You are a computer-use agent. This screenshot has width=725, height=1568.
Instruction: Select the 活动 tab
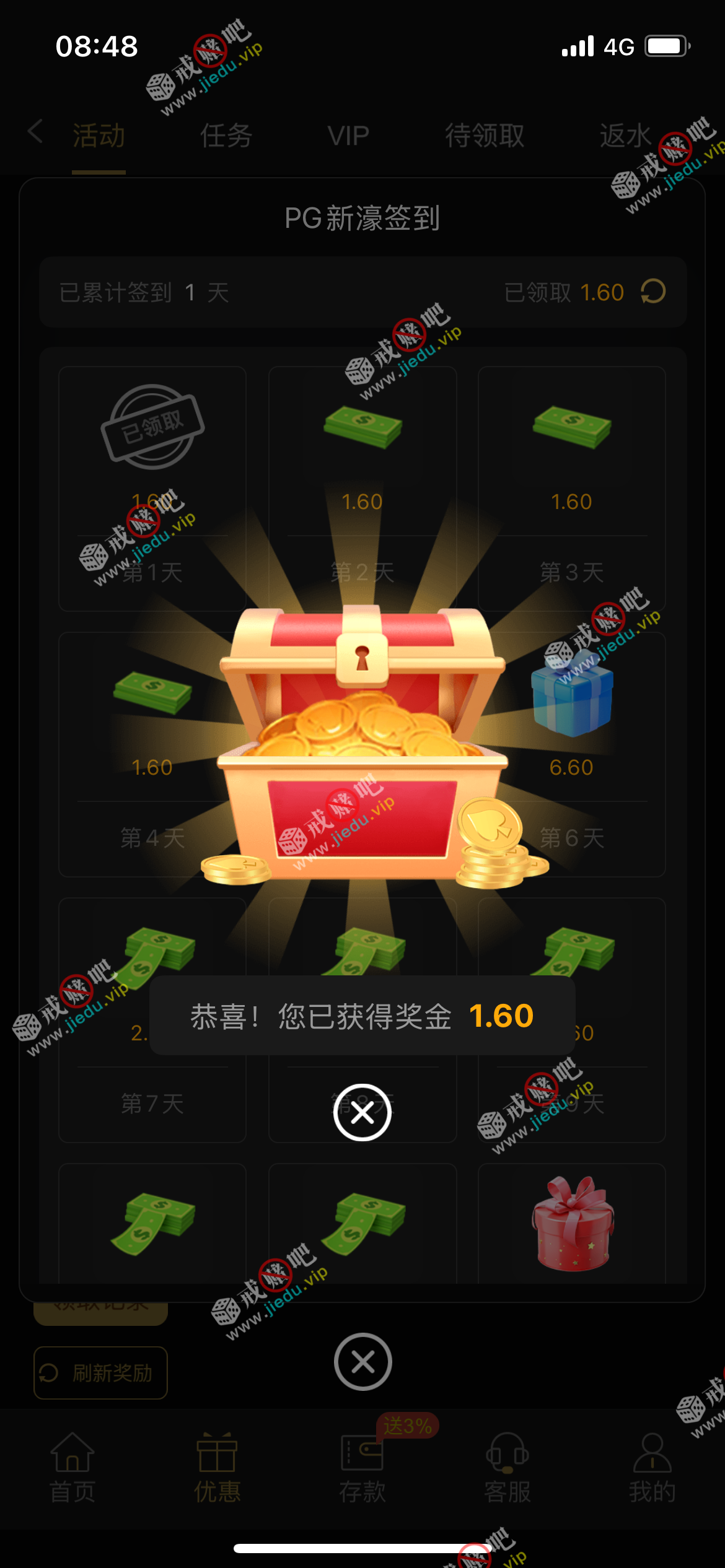point(99,136)
